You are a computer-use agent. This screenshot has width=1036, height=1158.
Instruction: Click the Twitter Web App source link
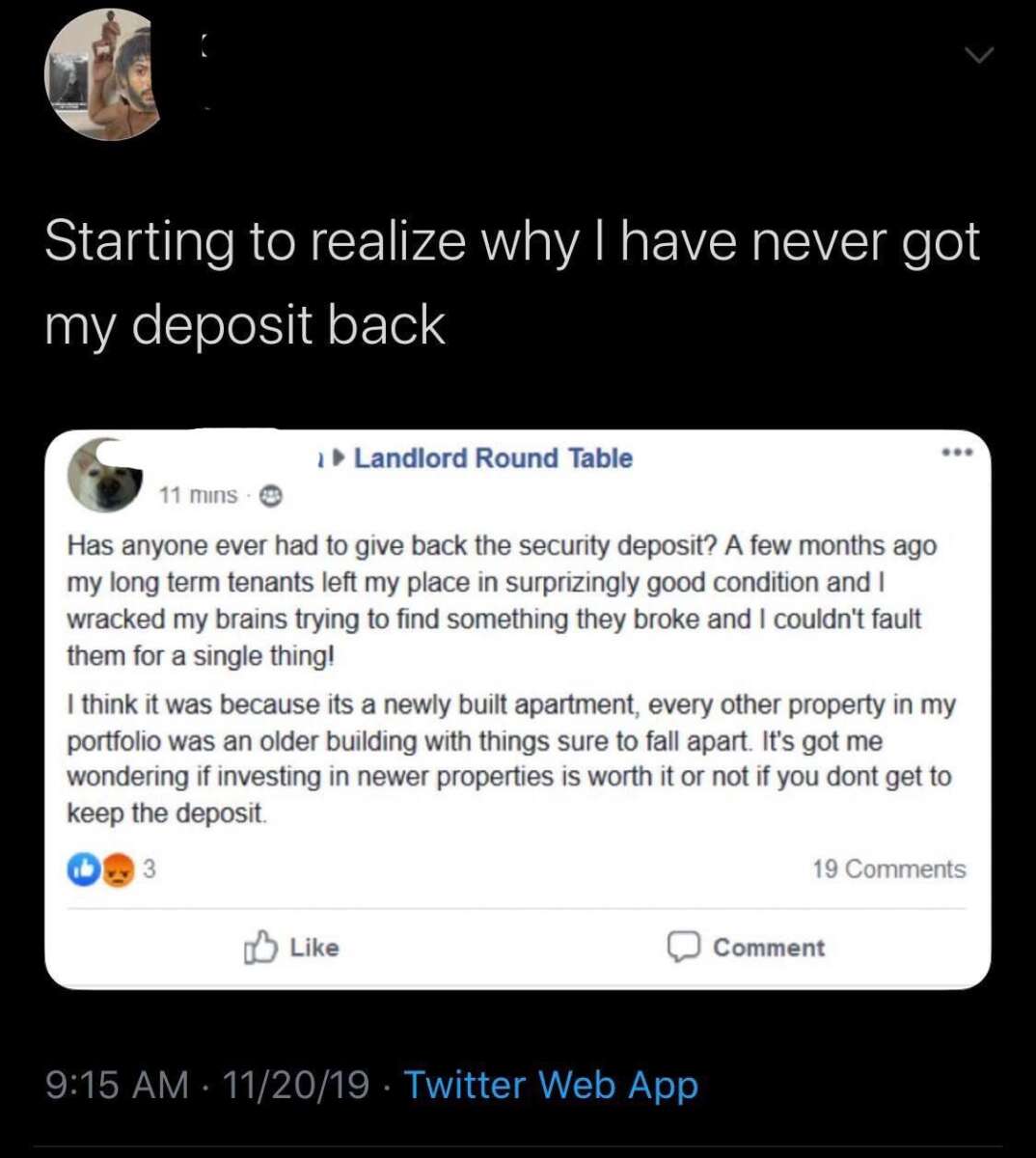click(x=550, y=1085)
